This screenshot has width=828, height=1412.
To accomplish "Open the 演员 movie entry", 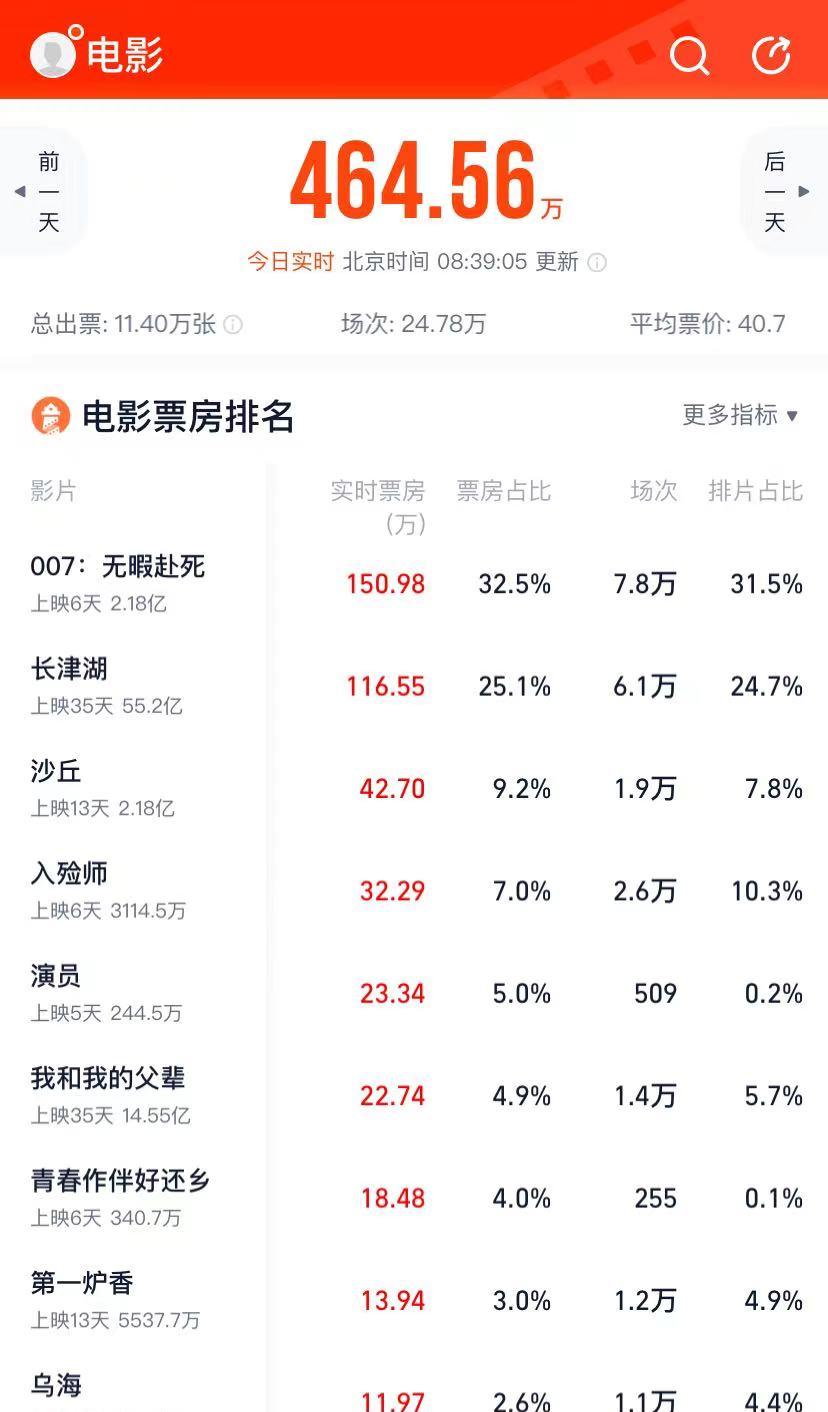I will [414, 993].
